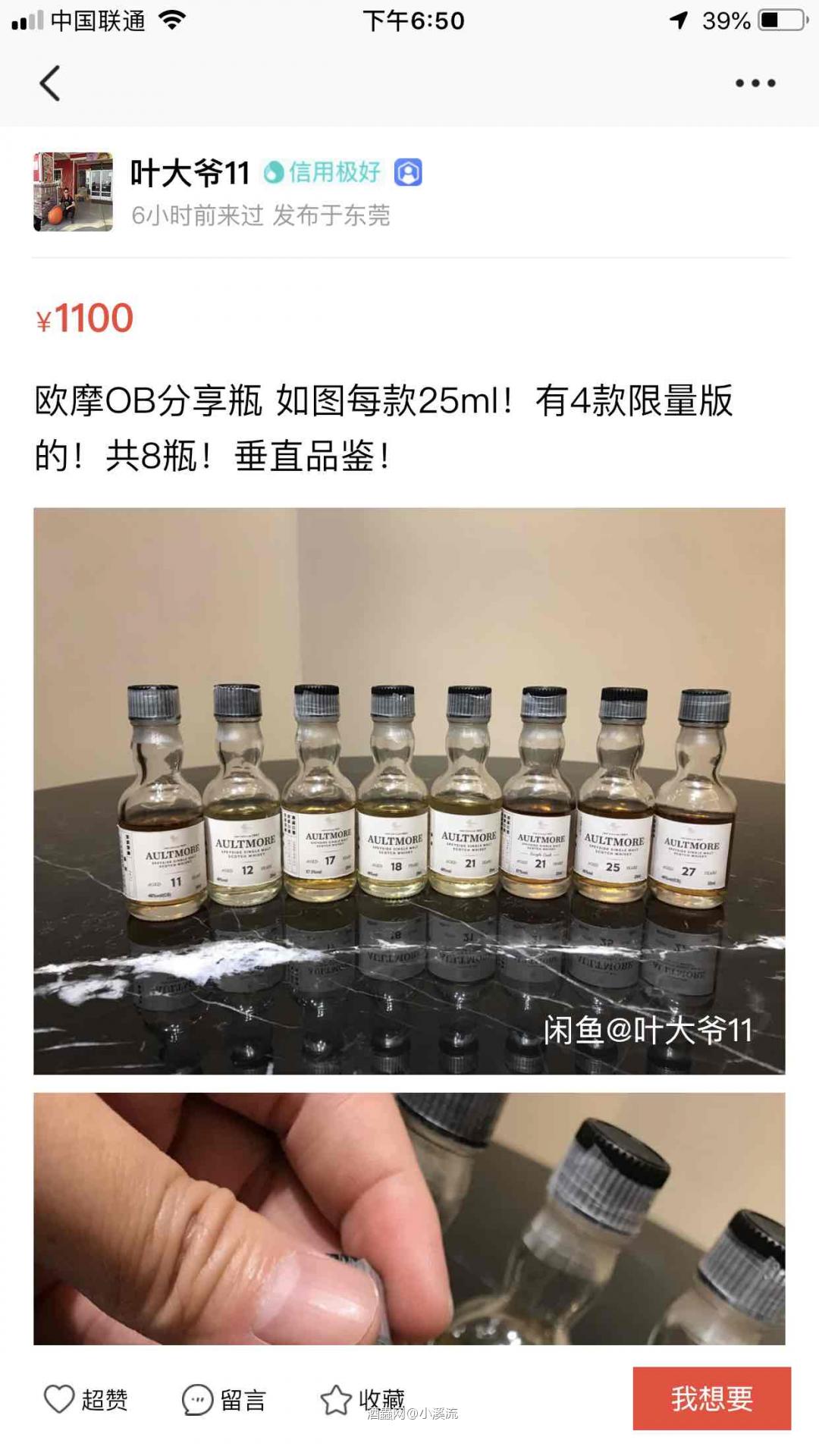Tap the orange ¥1100 price
Image resolution: width=819 pixels, height=1456 pixels.
(86, 319)
